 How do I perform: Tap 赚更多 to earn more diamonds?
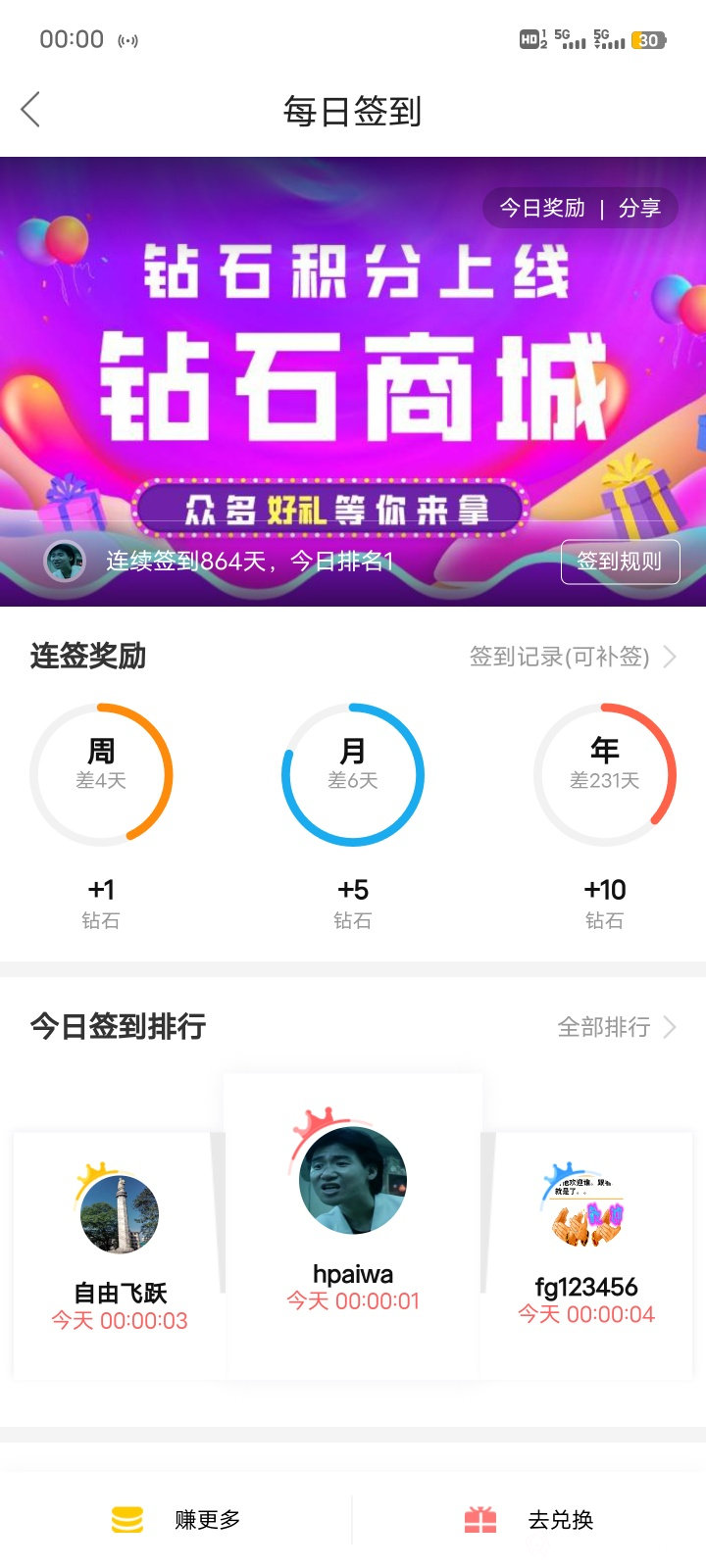pyautogui.click(x=176, y=1520)
